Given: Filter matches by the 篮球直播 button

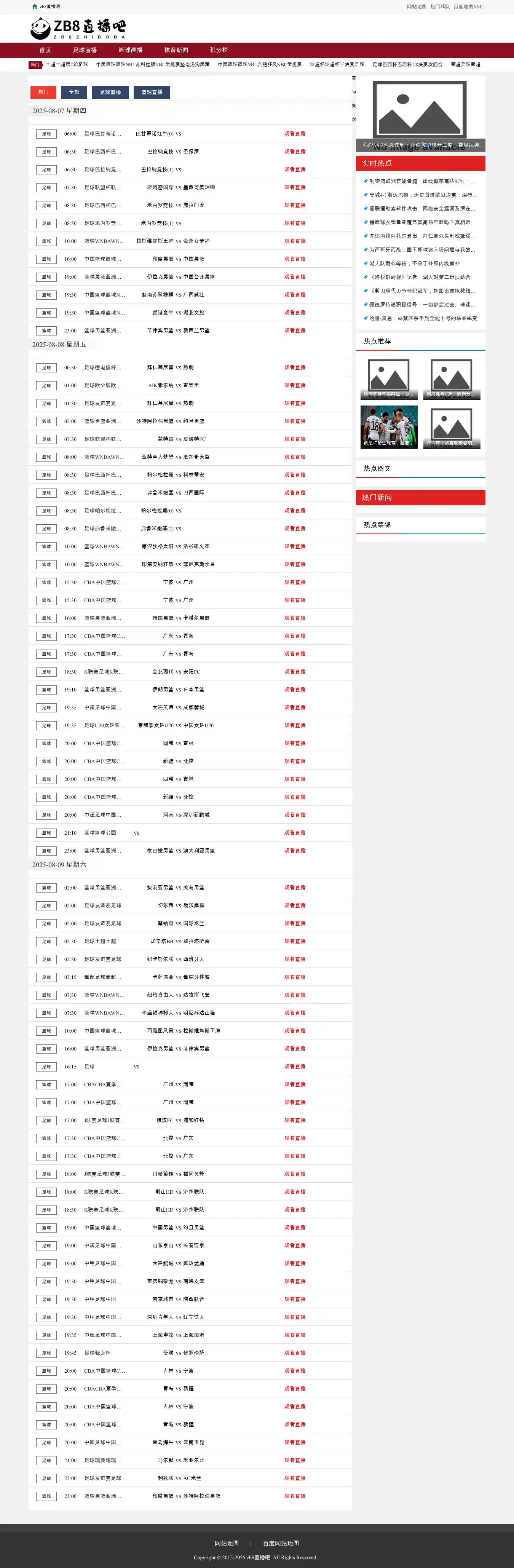Looking at the screenshot, I should pos(152,92).
